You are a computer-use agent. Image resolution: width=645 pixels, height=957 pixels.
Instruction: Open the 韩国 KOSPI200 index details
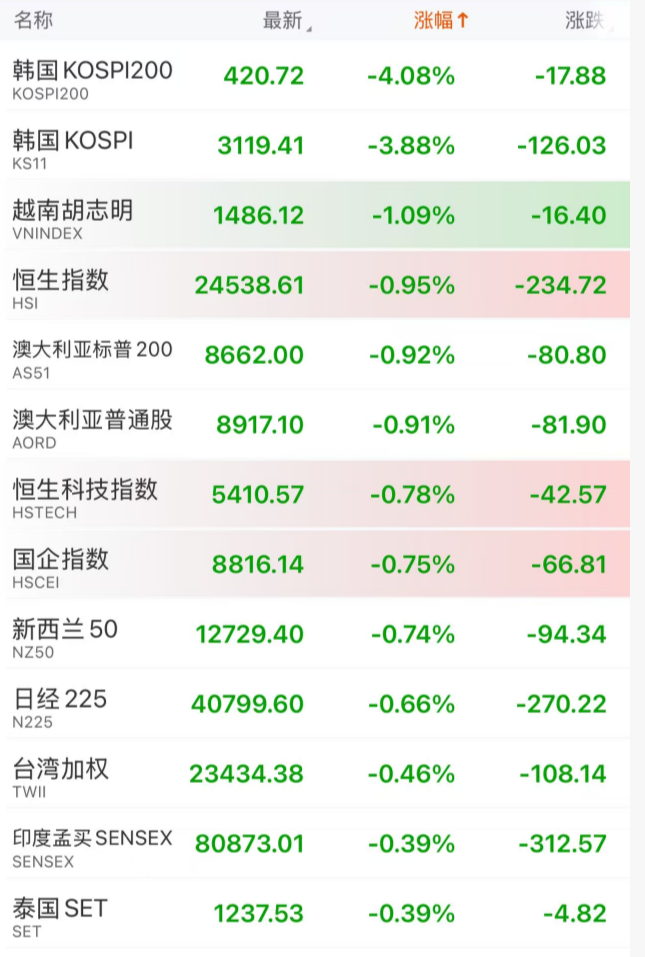click(x=92, y=78)
